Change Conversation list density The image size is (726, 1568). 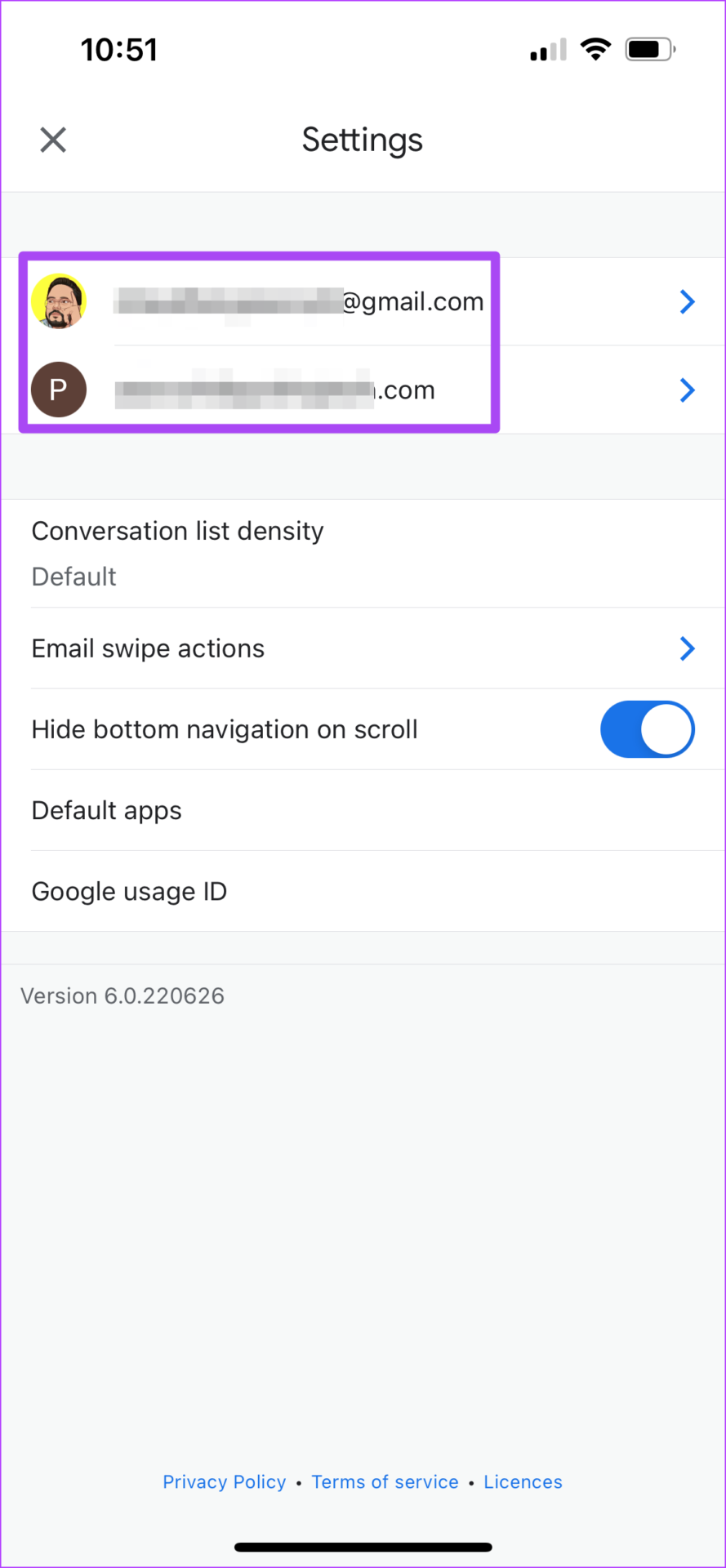pos(363,554)
